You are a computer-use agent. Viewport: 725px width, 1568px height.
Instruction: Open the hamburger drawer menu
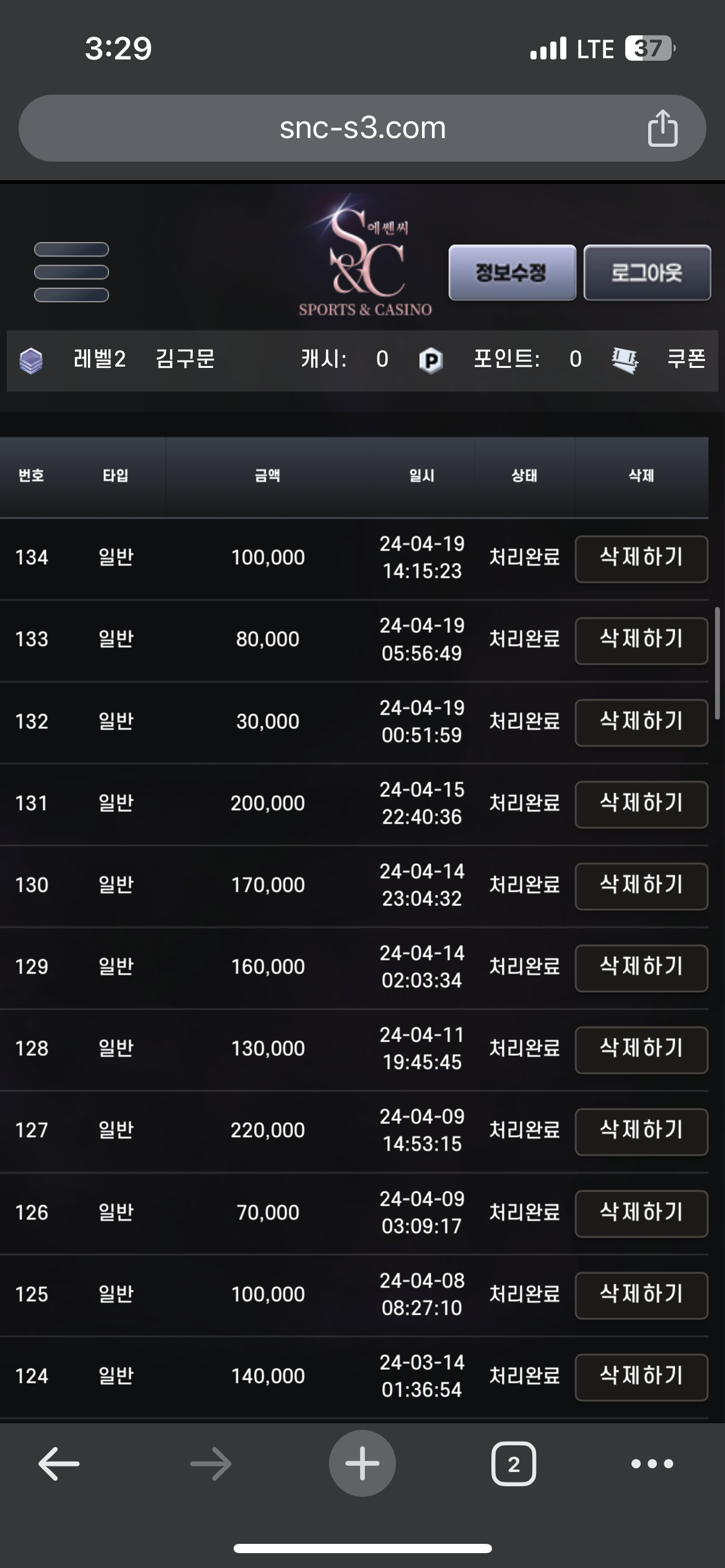[x=71, y=272]
